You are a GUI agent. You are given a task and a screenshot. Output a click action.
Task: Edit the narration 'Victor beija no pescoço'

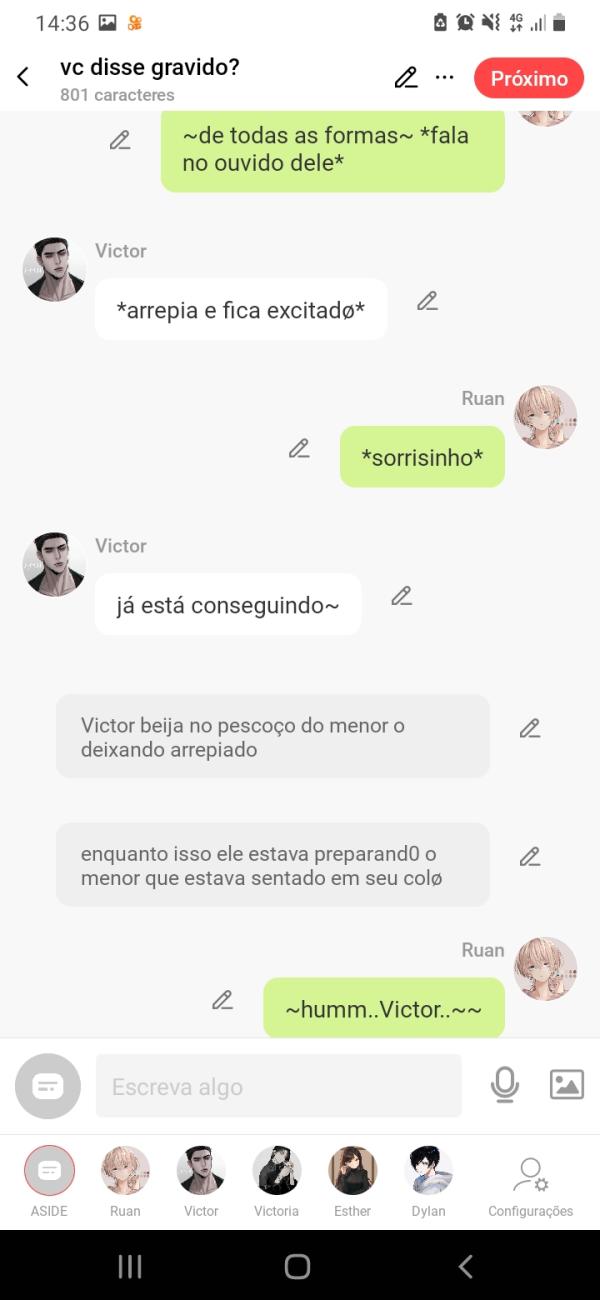pos(530,729)
